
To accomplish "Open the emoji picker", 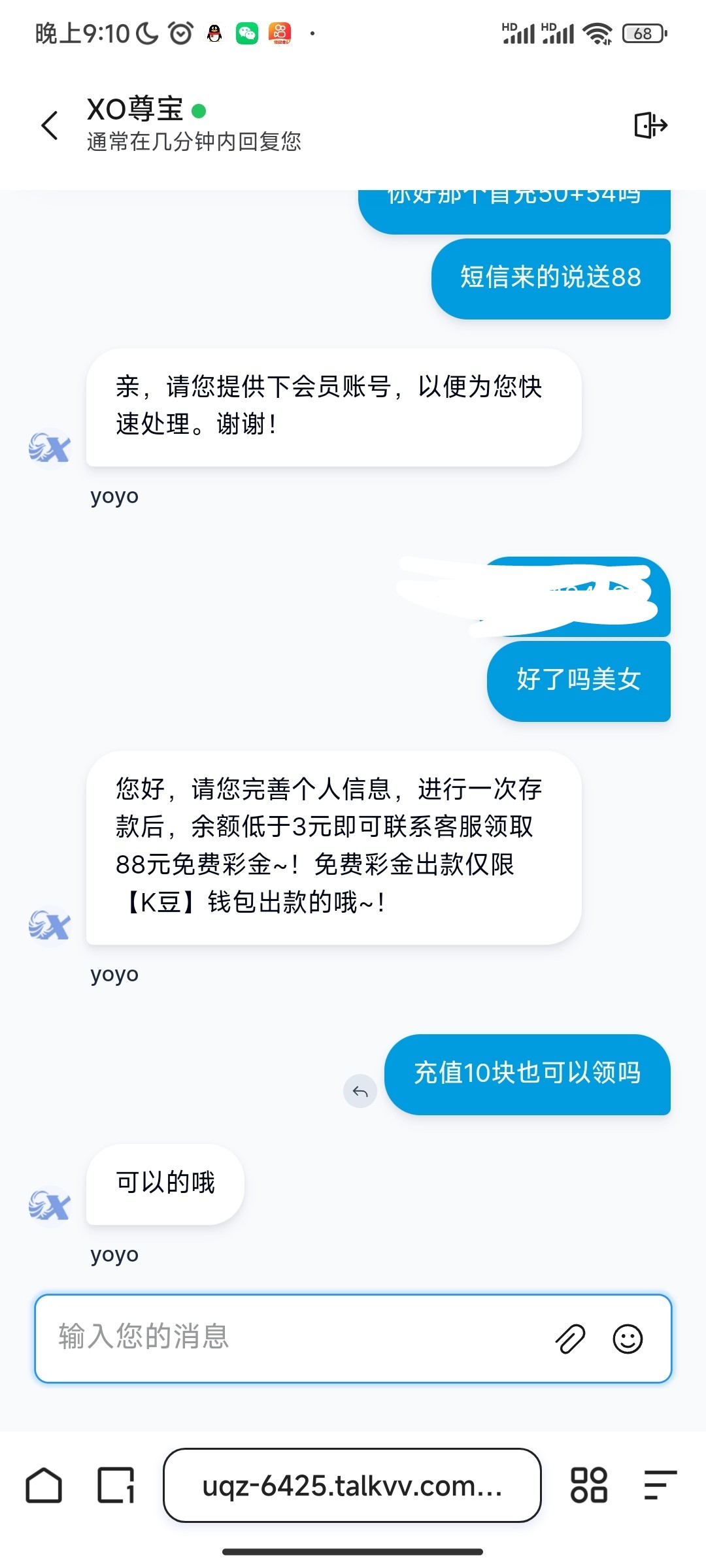I will (x=628, y=1339).
